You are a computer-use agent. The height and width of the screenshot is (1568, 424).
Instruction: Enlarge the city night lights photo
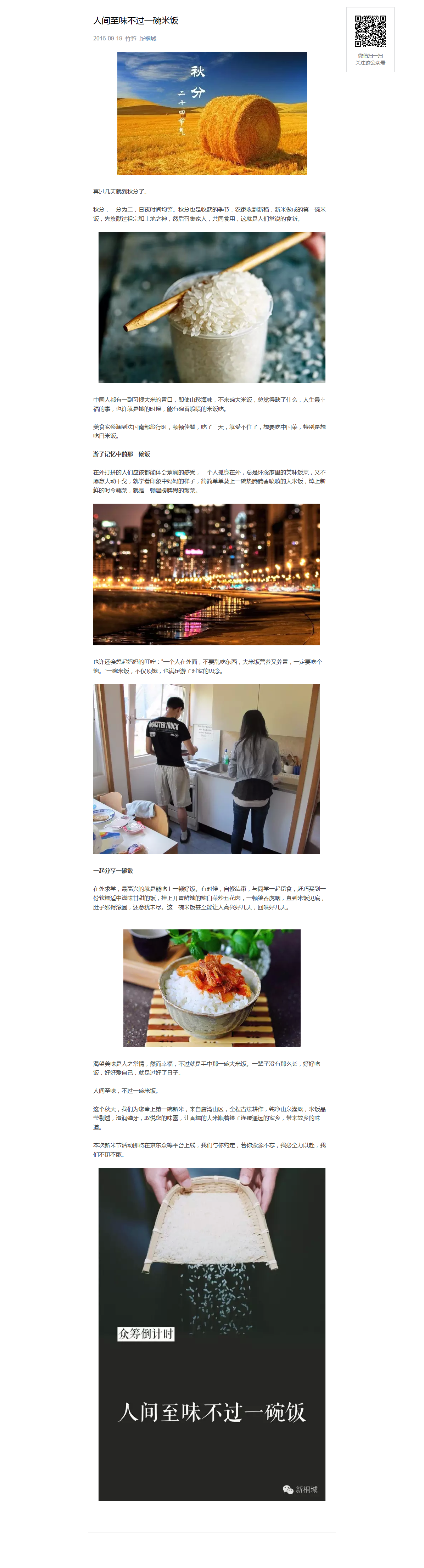click(x=206, y=573)
